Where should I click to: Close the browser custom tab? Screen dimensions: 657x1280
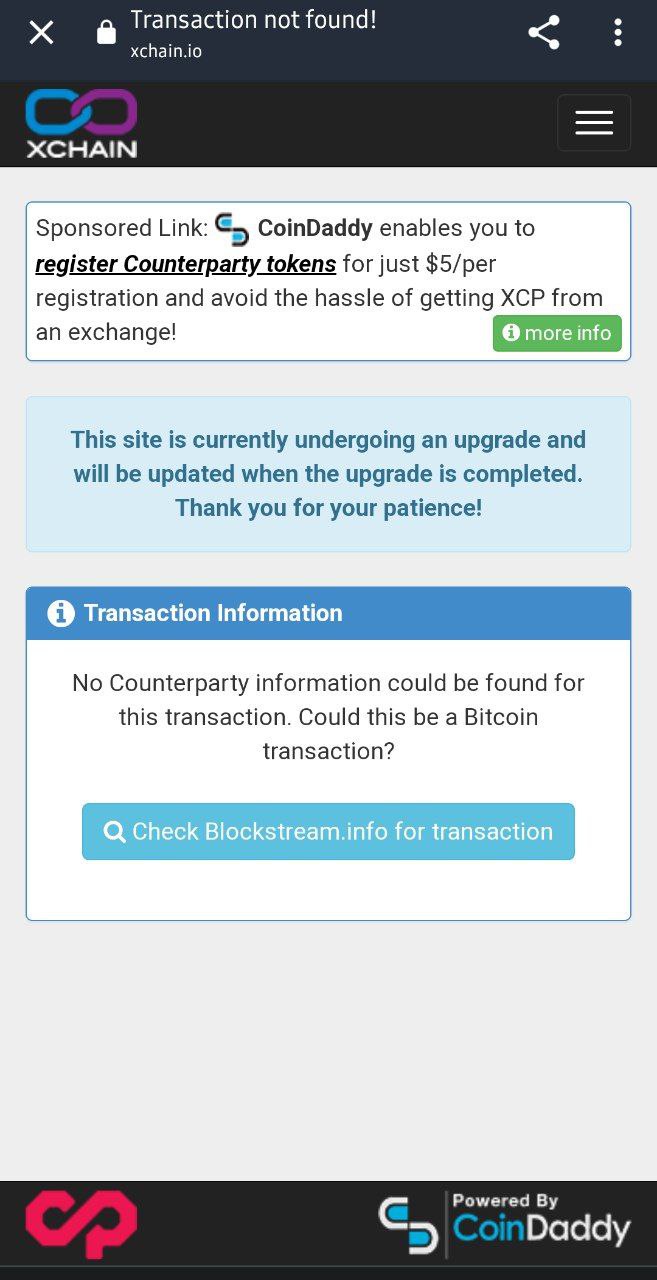[41, 33]
